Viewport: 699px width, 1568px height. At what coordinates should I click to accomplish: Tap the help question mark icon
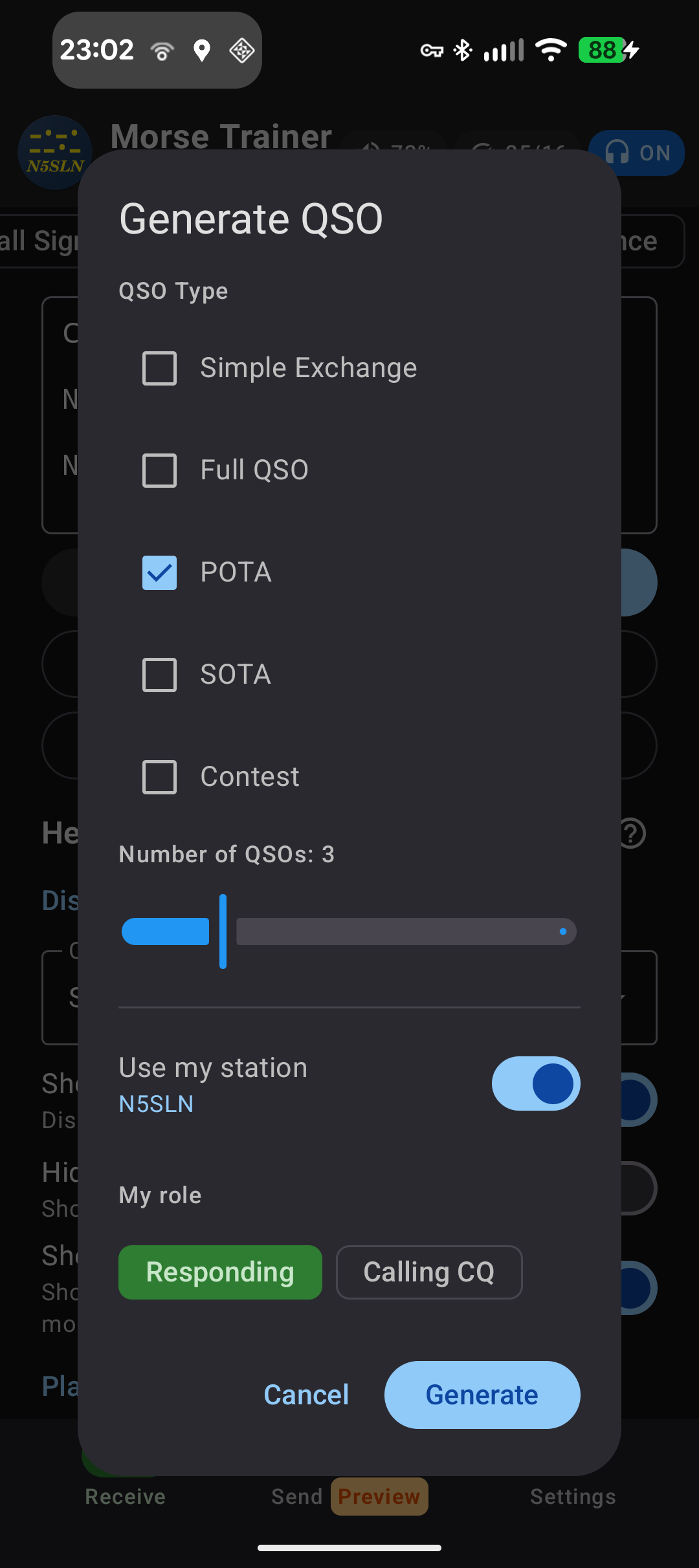(634, 833)
